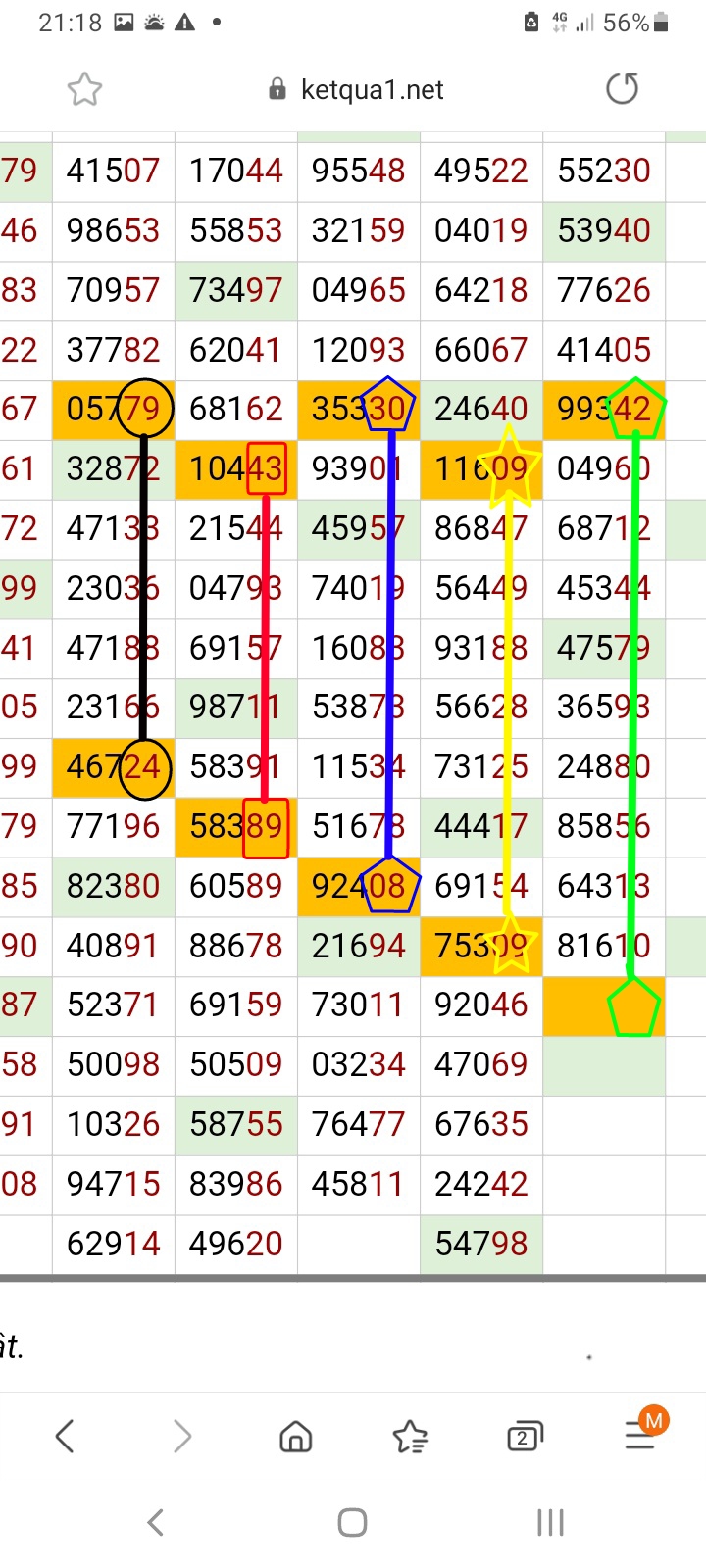Reload the ketqua1.net page
The image size is (706, 1568).
[622, 89]
